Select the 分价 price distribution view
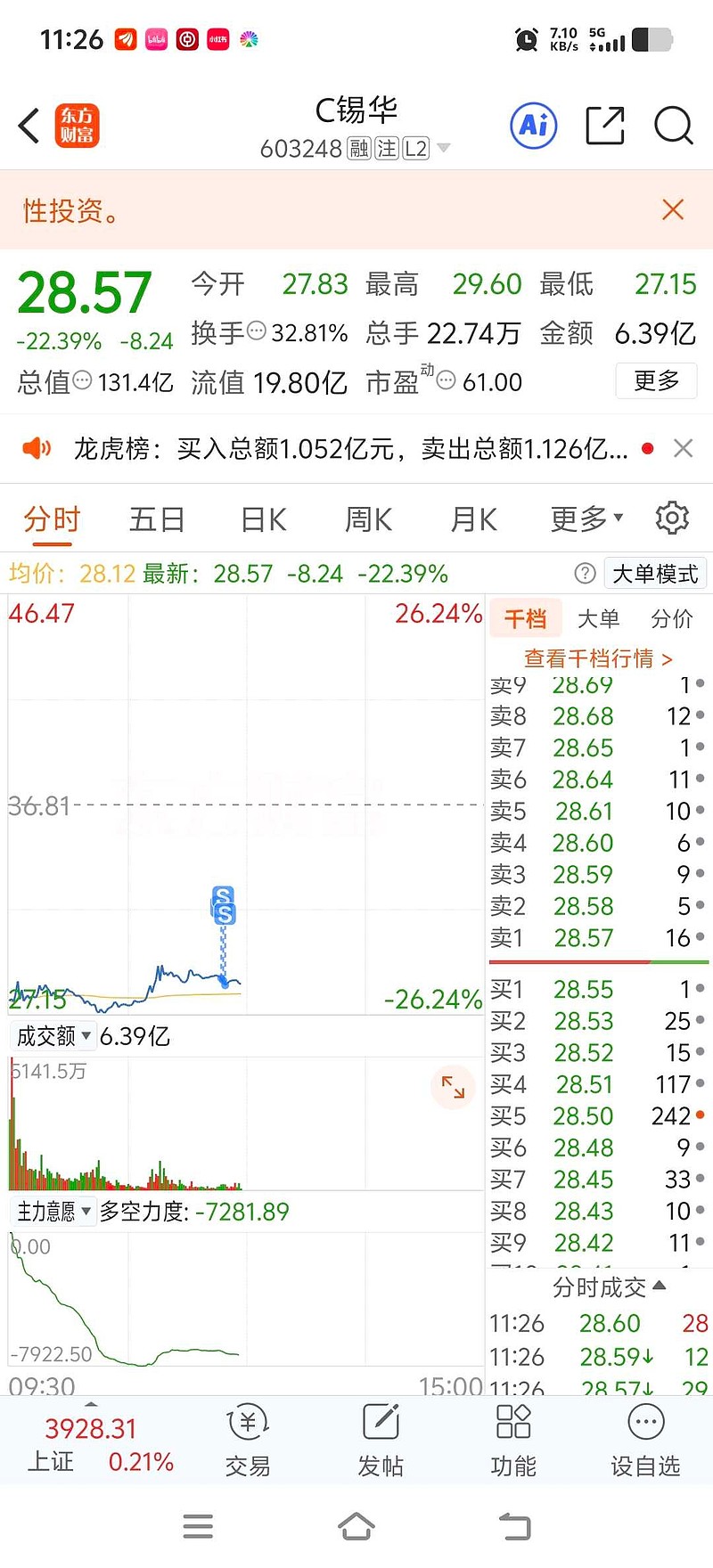Viewport: 713px width, 1568px height. coord(670,618)
